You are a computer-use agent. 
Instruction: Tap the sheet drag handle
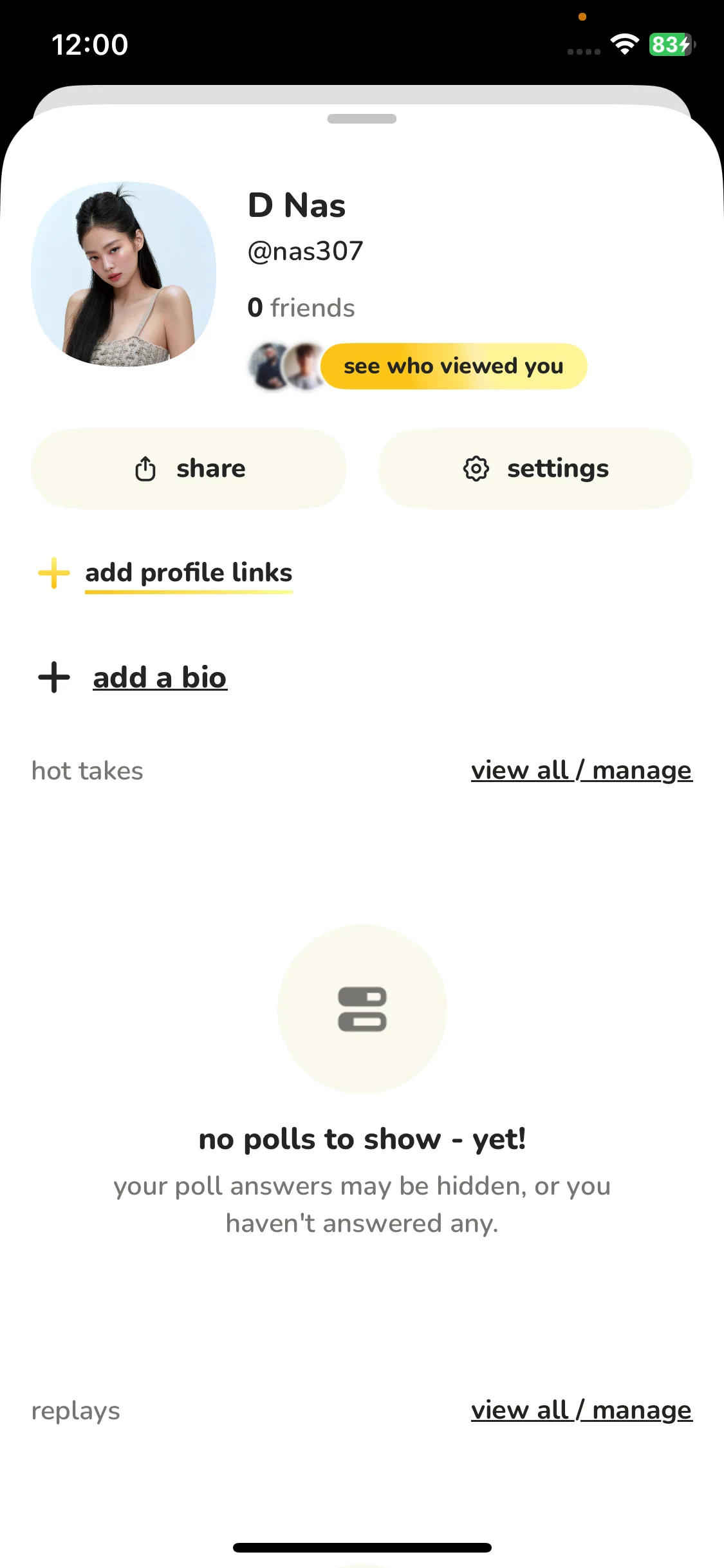coord(362,118)
